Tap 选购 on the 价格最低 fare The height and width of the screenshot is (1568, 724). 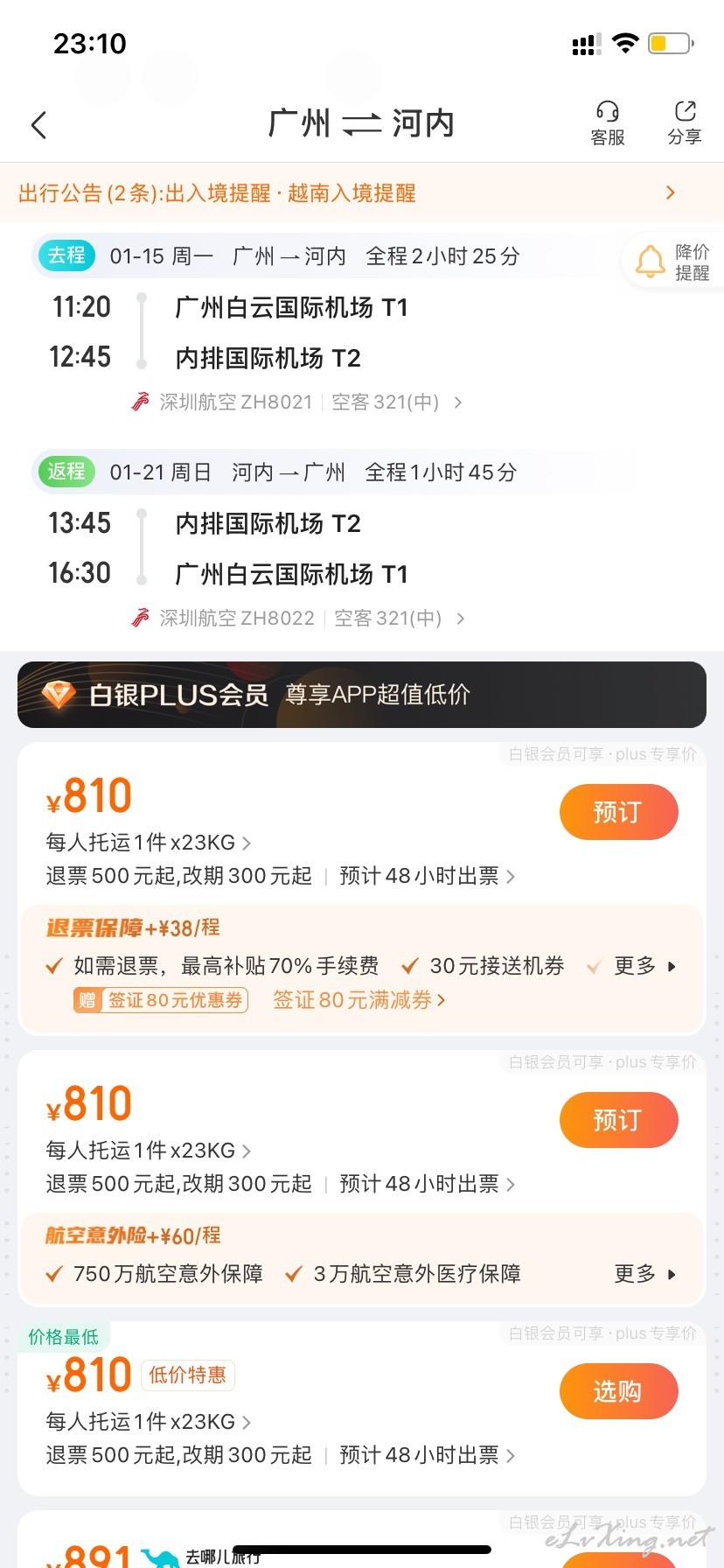point(618,1391)
